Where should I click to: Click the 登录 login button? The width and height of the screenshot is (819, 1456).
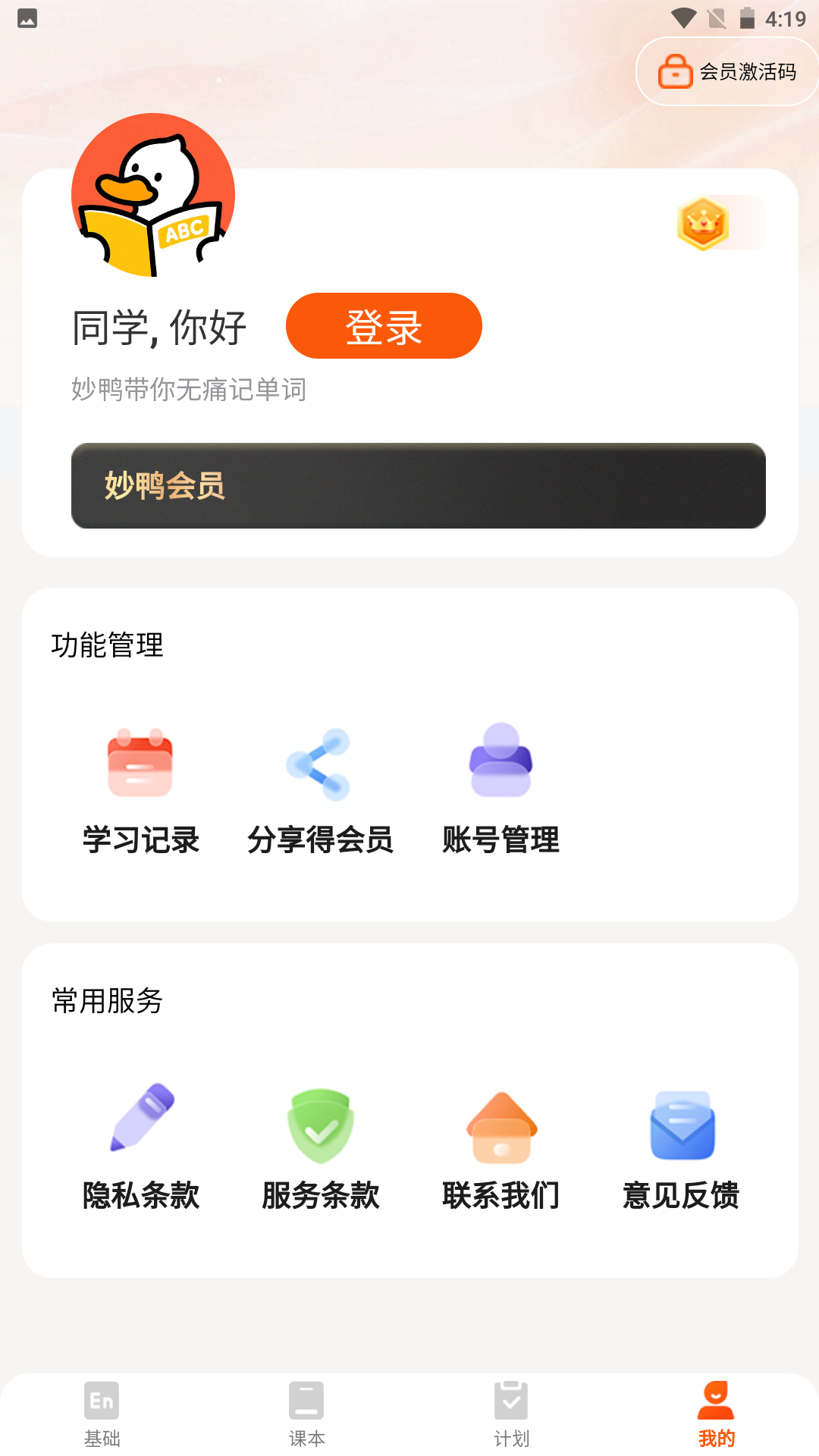(384, 325)
